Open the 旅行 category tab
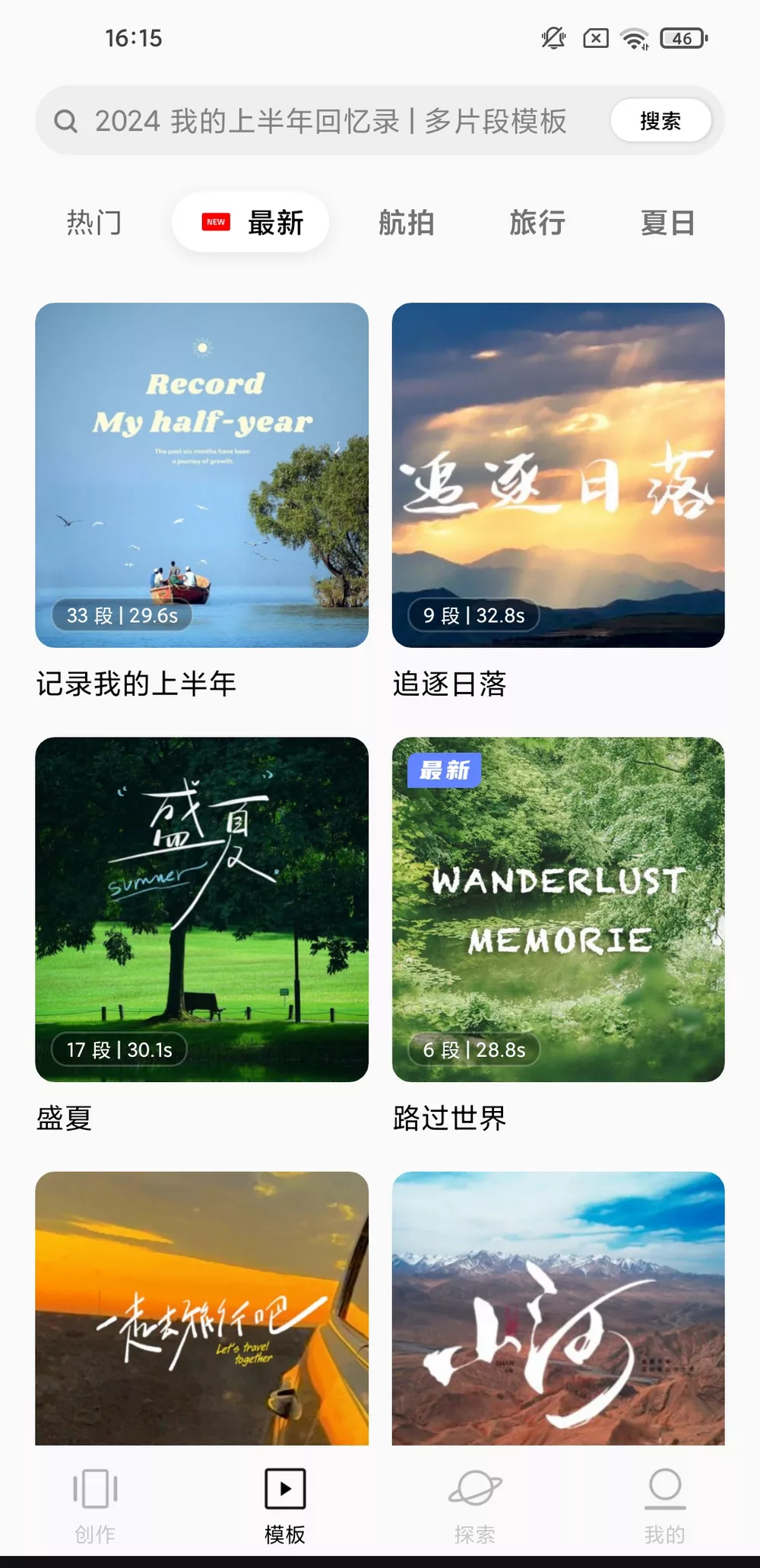Viewport: 760px width, 1568px height. (x=537, y=222)
